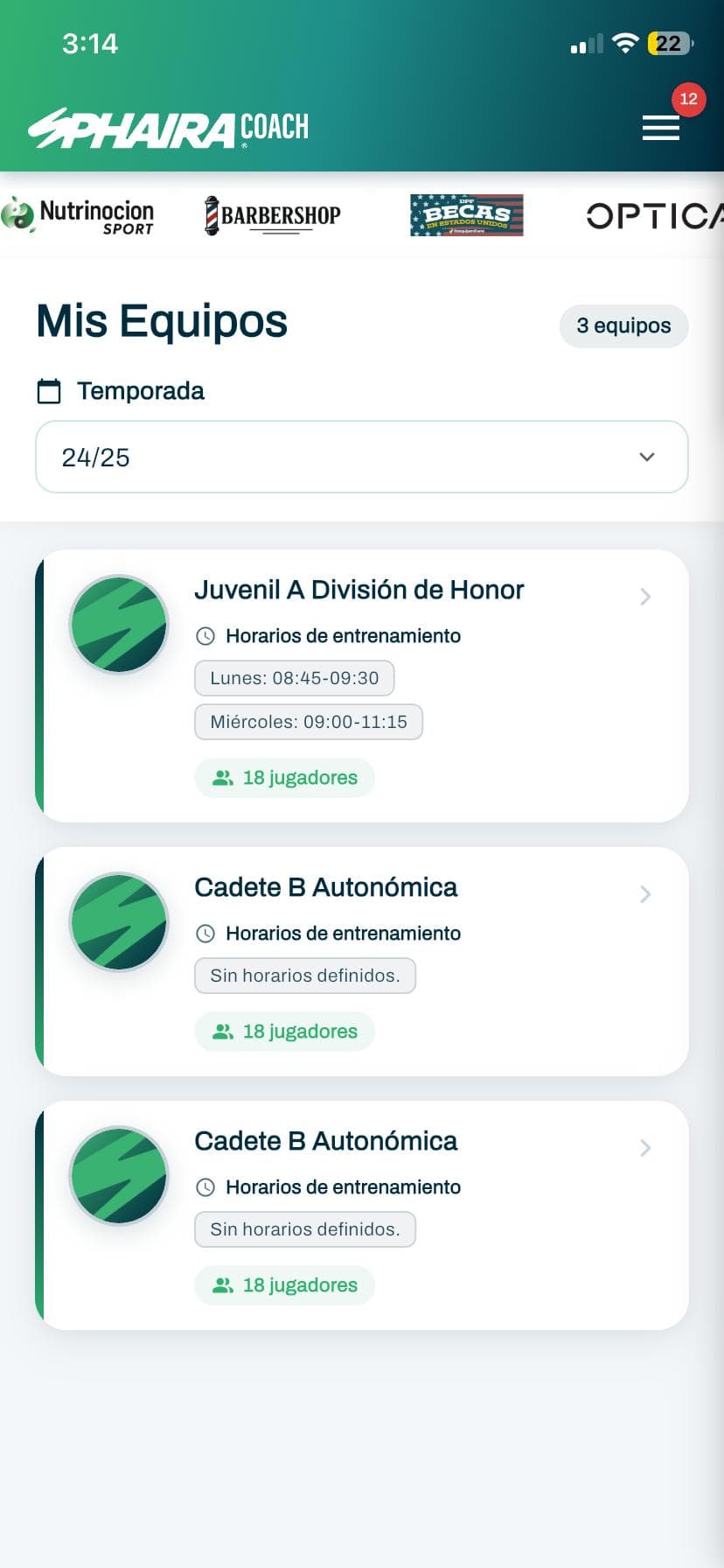The image size is (724, 1568).
Task: Click the clock icon on first Cadete B card
Action: (x=206, y=933)
